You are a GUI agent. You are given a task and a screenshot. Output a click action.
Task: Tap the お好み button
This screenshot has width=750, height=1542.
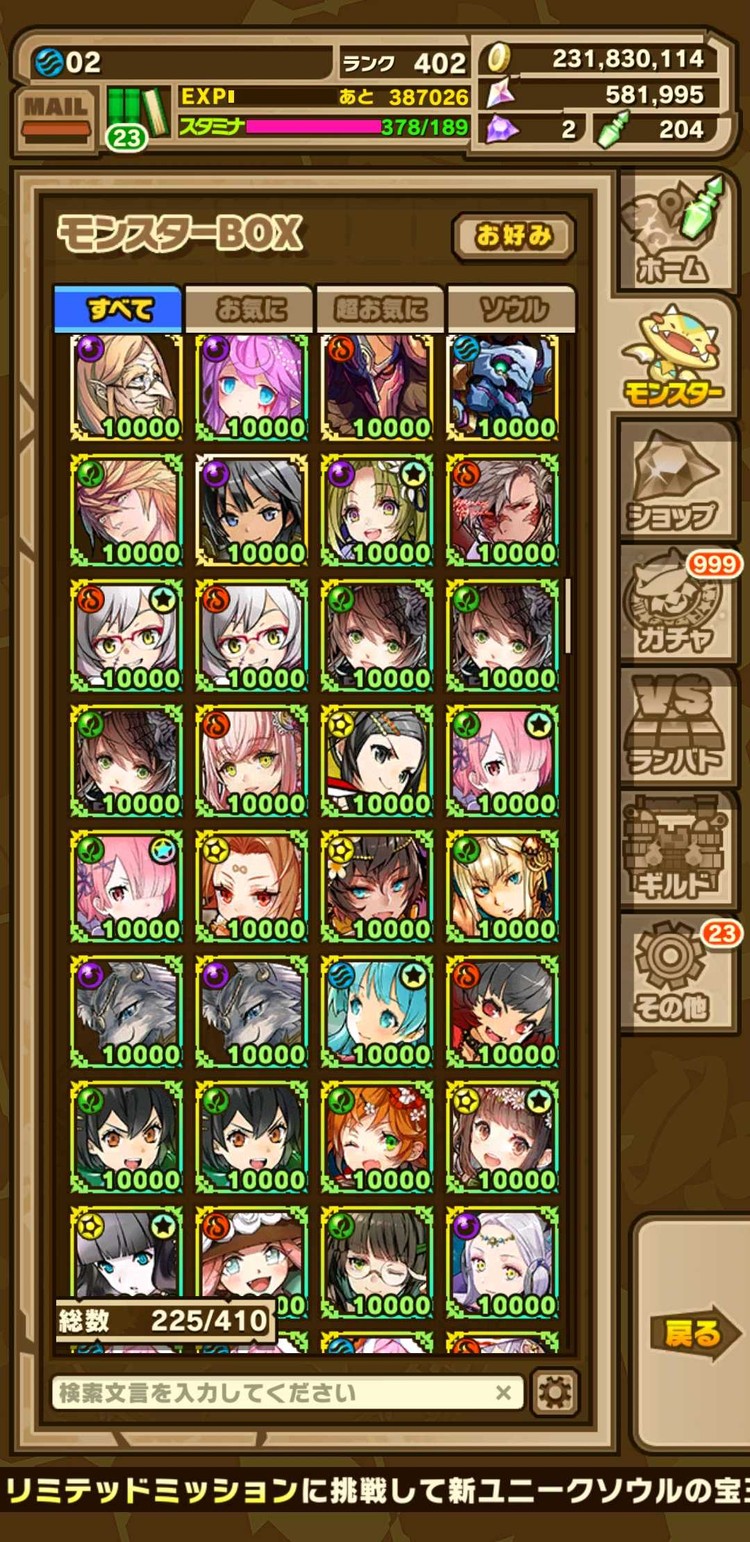click(513, 237)
